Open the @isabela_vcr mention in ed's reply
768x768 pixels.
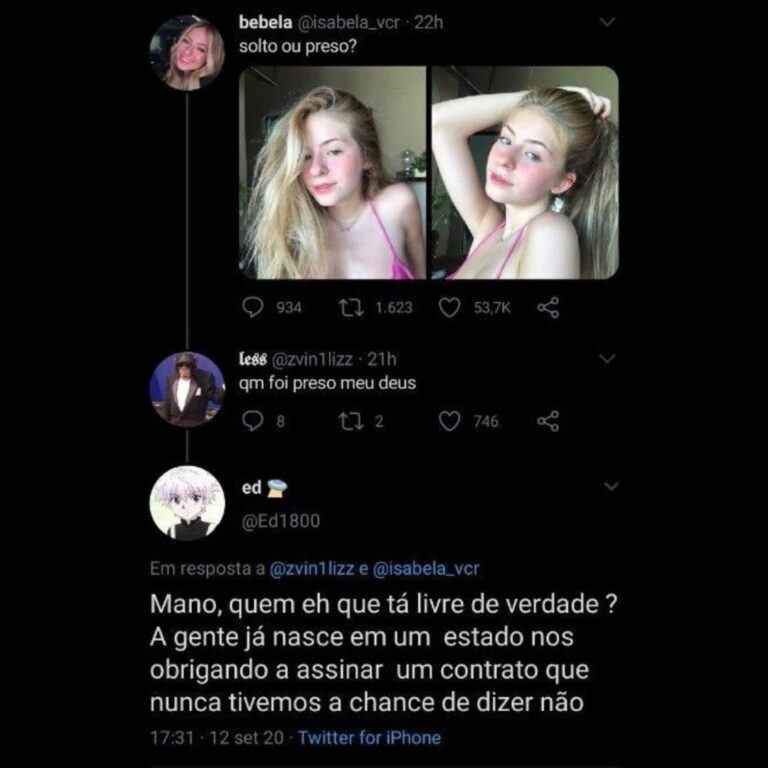point(426,569)
